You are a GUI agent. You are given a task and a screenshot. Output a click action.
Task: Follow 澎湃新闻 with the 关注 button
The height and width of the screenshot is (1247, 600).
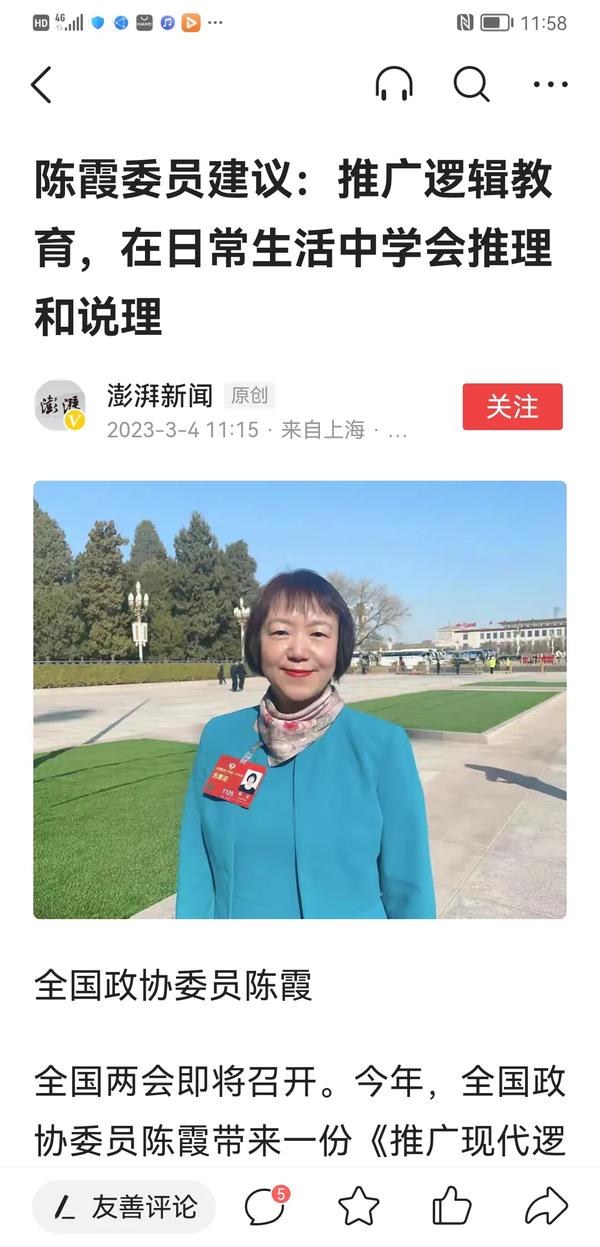tap(512, 407)
